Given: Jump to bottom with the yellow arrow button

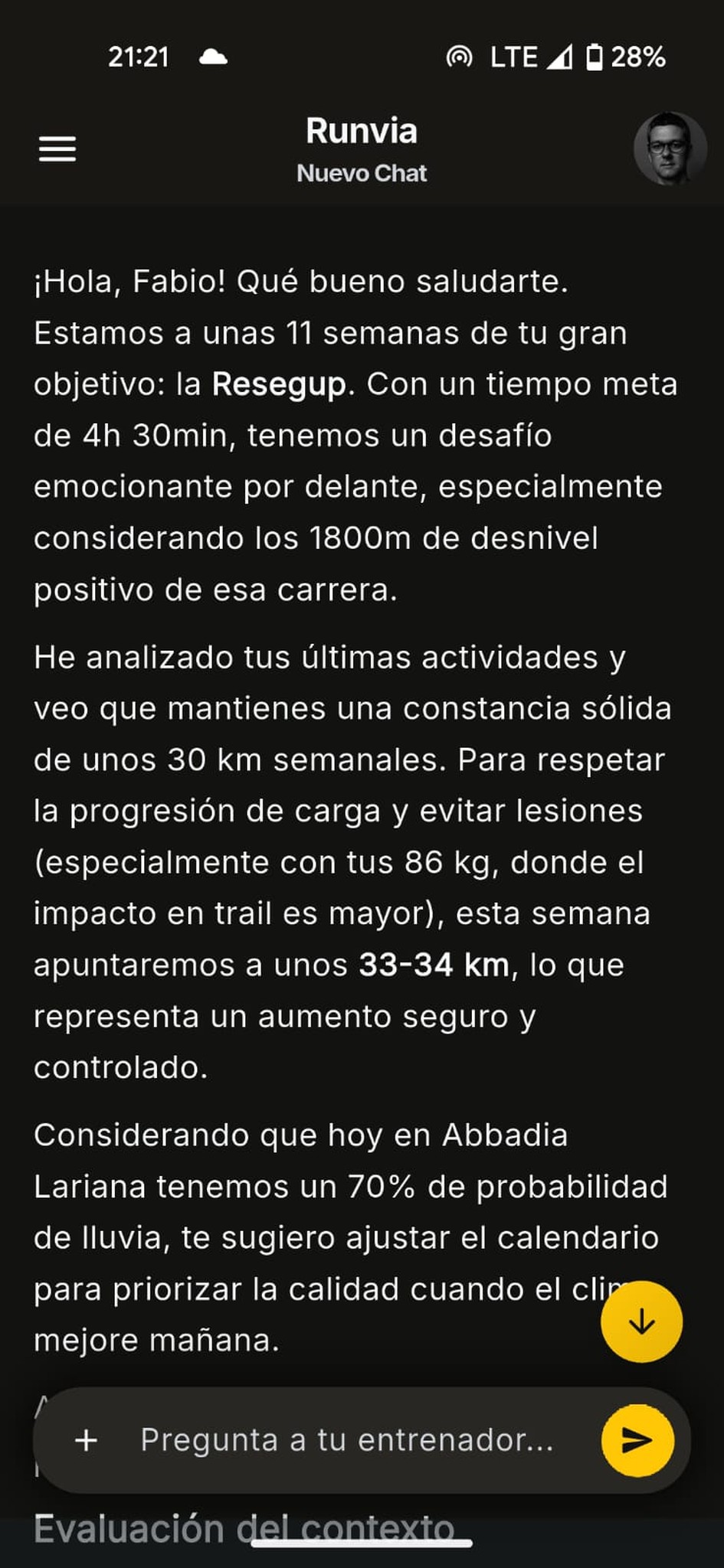Looking at the screenshot, I should click(x=641, y=1321).
